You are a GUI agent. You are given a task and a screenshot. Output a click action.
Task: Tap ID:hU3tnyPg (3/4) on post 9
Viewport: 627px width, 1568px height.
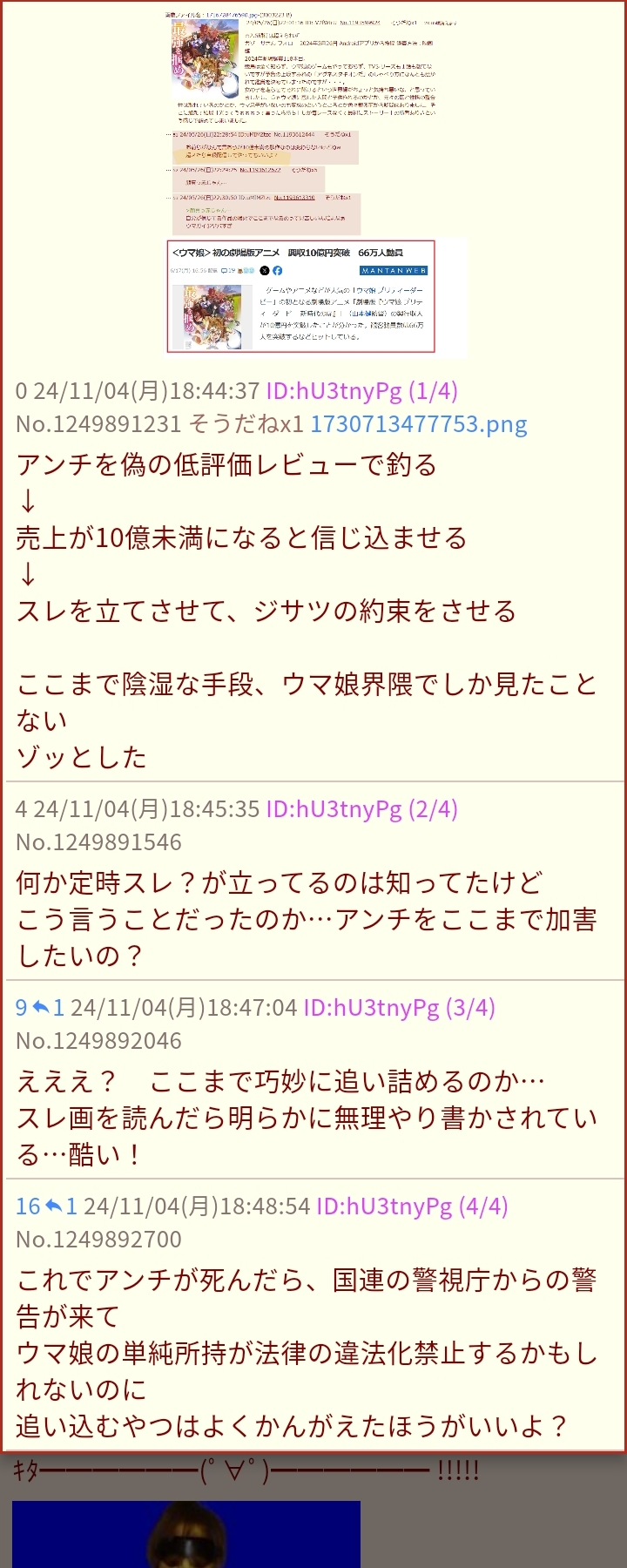(399, 1008)
